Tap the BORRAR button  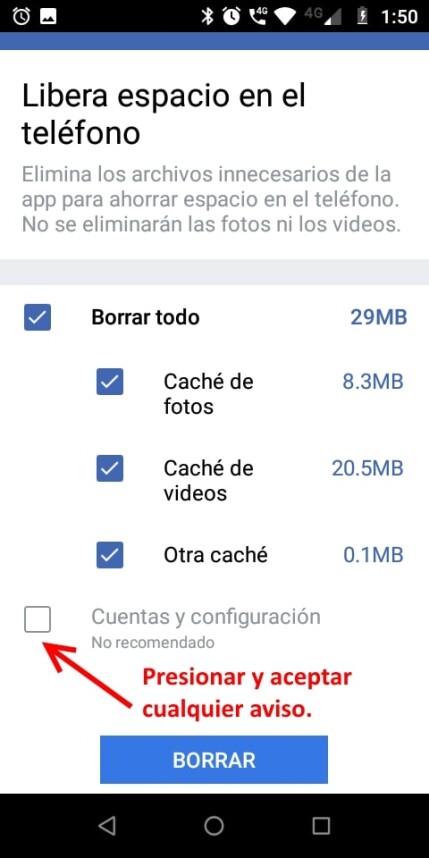214,760
